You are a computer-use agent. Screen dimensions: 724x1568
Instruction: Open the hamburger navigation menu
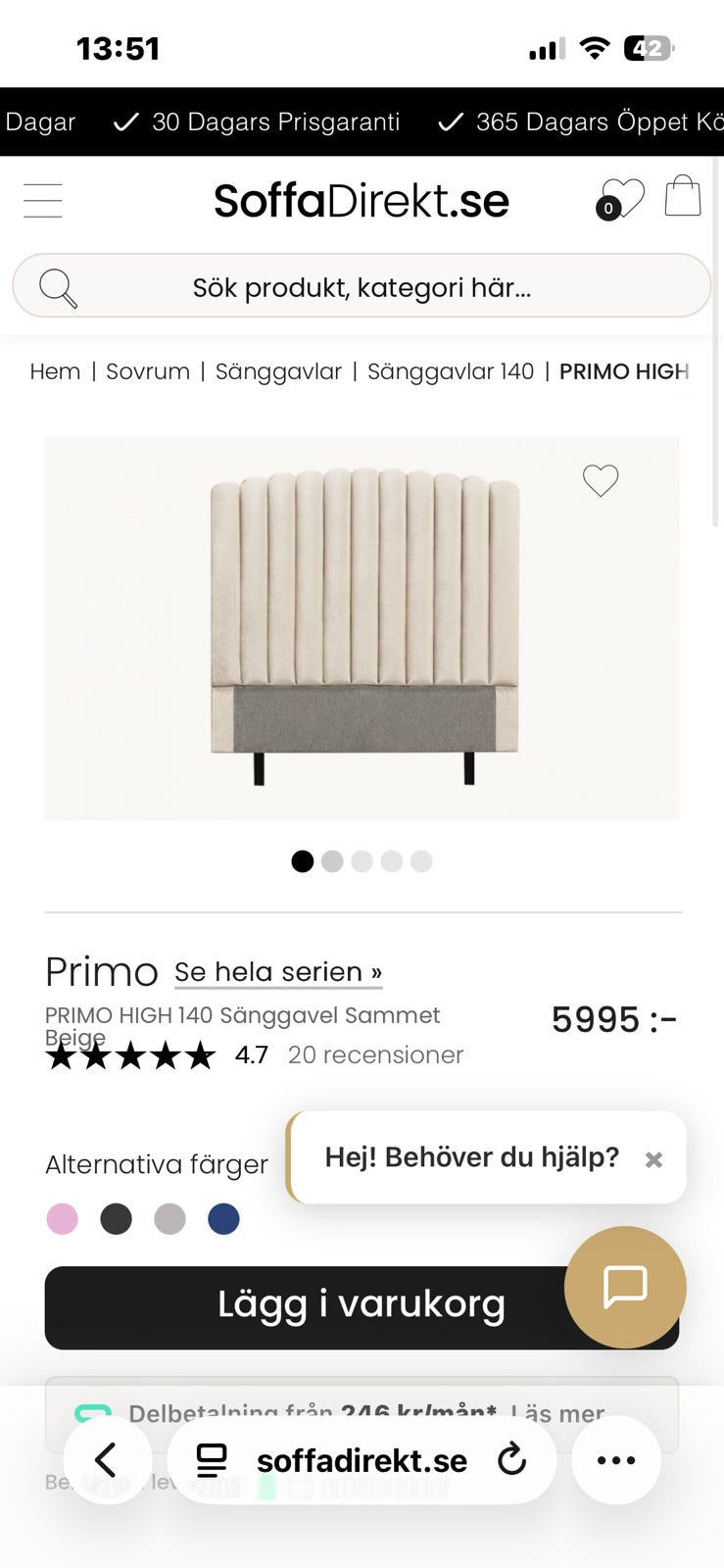coord(42,200)
